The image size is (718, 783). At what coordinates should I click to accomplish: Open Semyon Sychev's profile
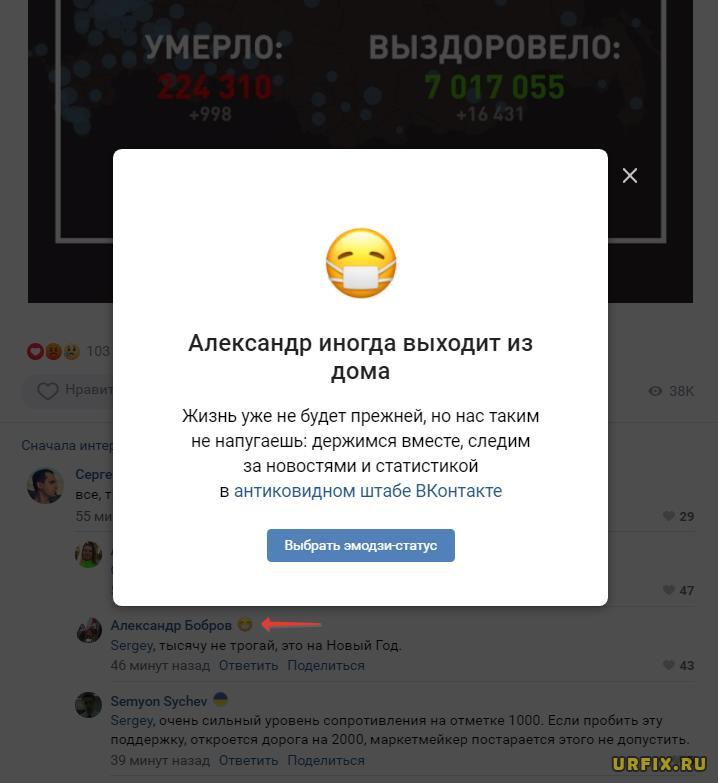click(x=158, y=701)
